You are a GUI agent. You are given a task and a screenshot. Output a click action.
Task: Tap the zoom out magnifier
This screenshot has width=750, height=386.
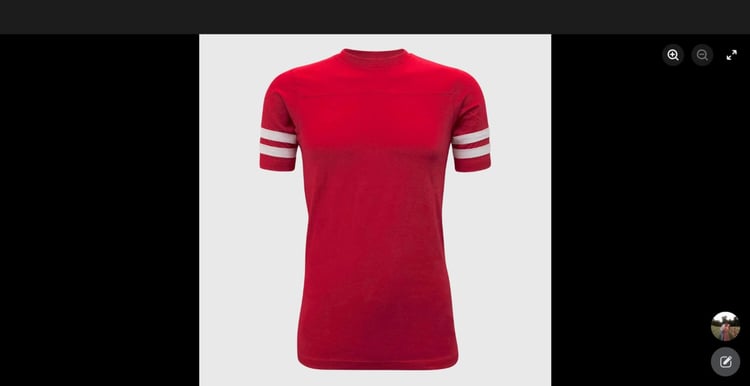(702, 55)
